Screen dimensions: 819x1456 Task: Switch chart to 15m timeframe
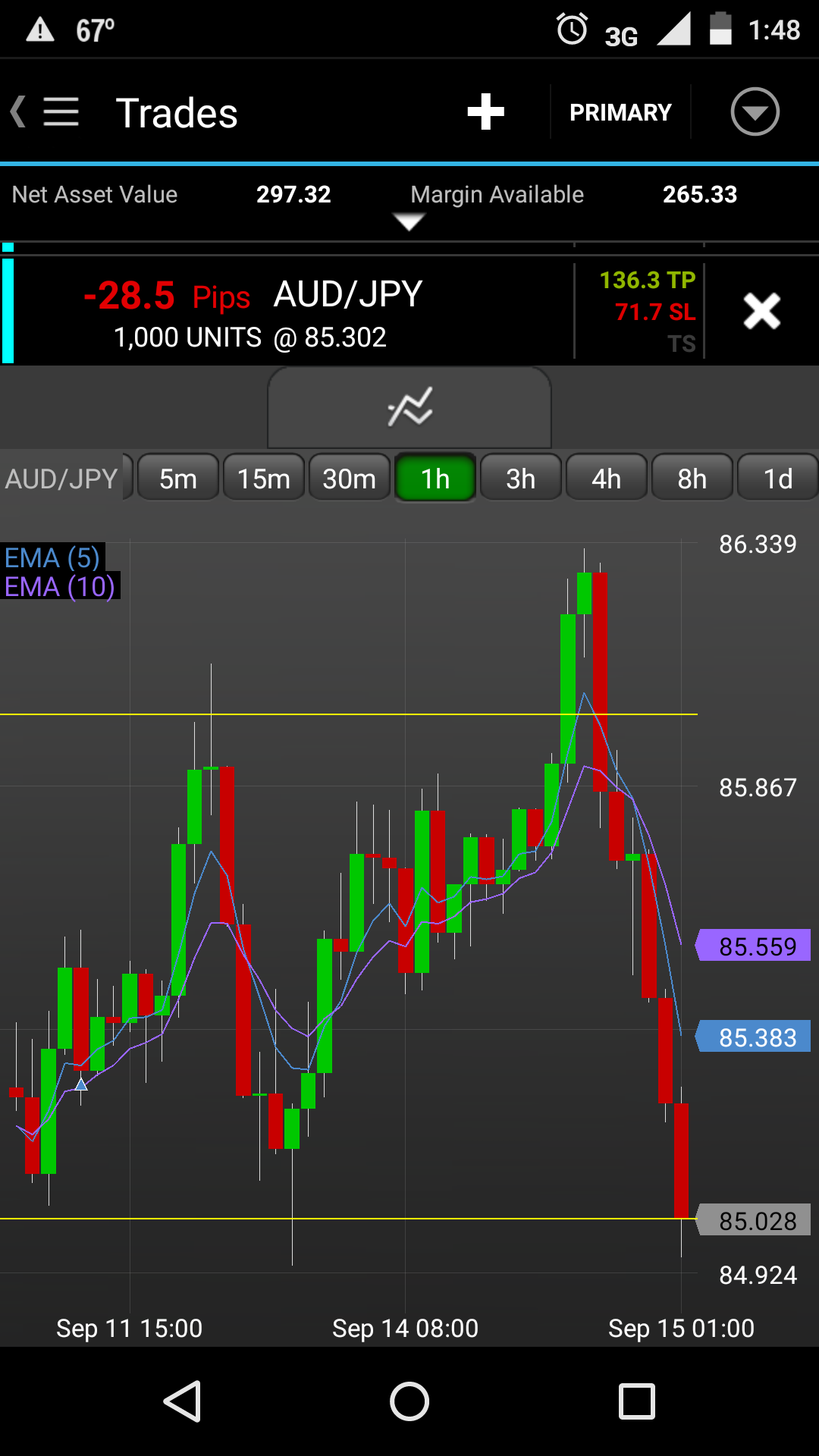(264, 479)
